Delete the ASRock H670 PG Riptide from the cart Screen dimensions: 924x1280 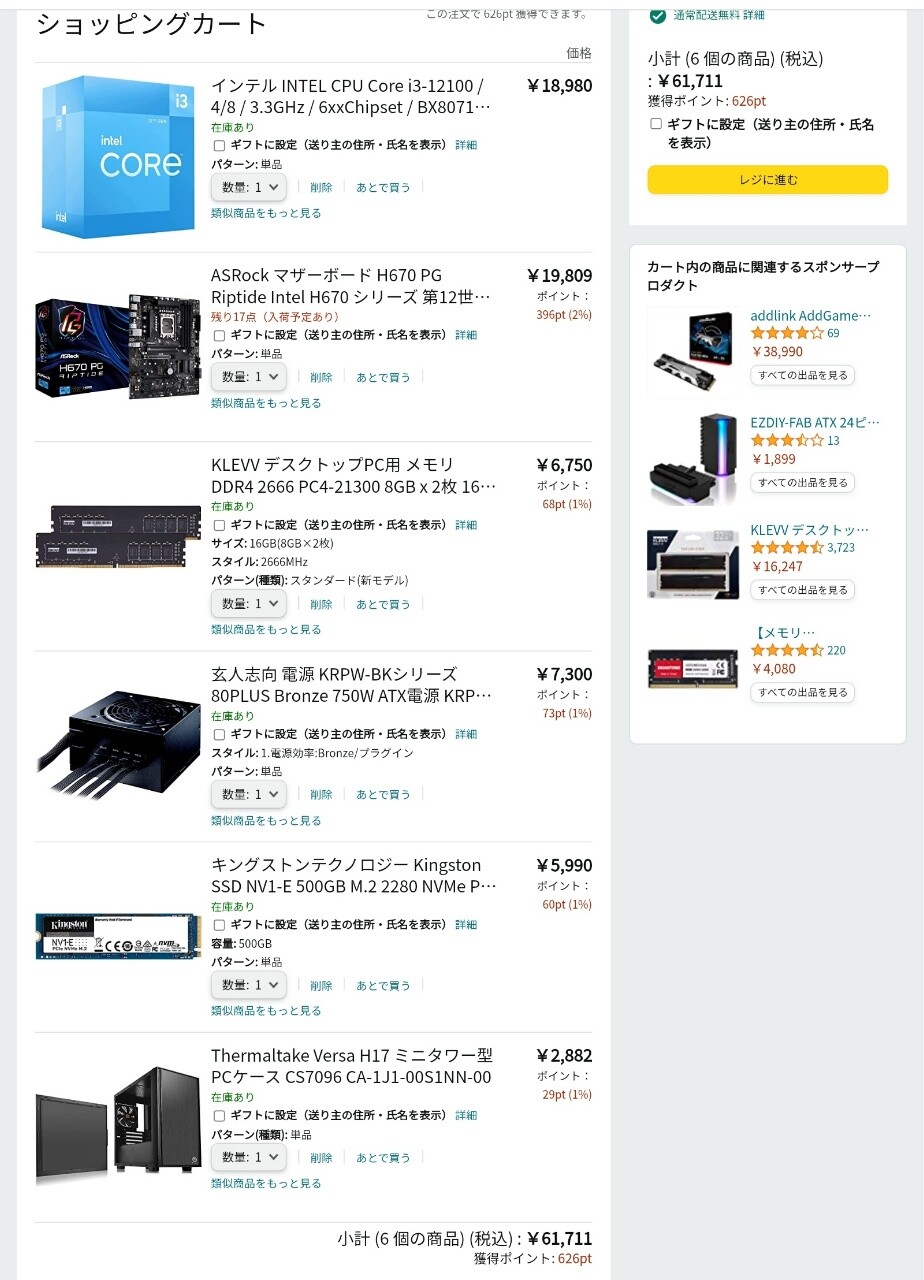[321, 377]
